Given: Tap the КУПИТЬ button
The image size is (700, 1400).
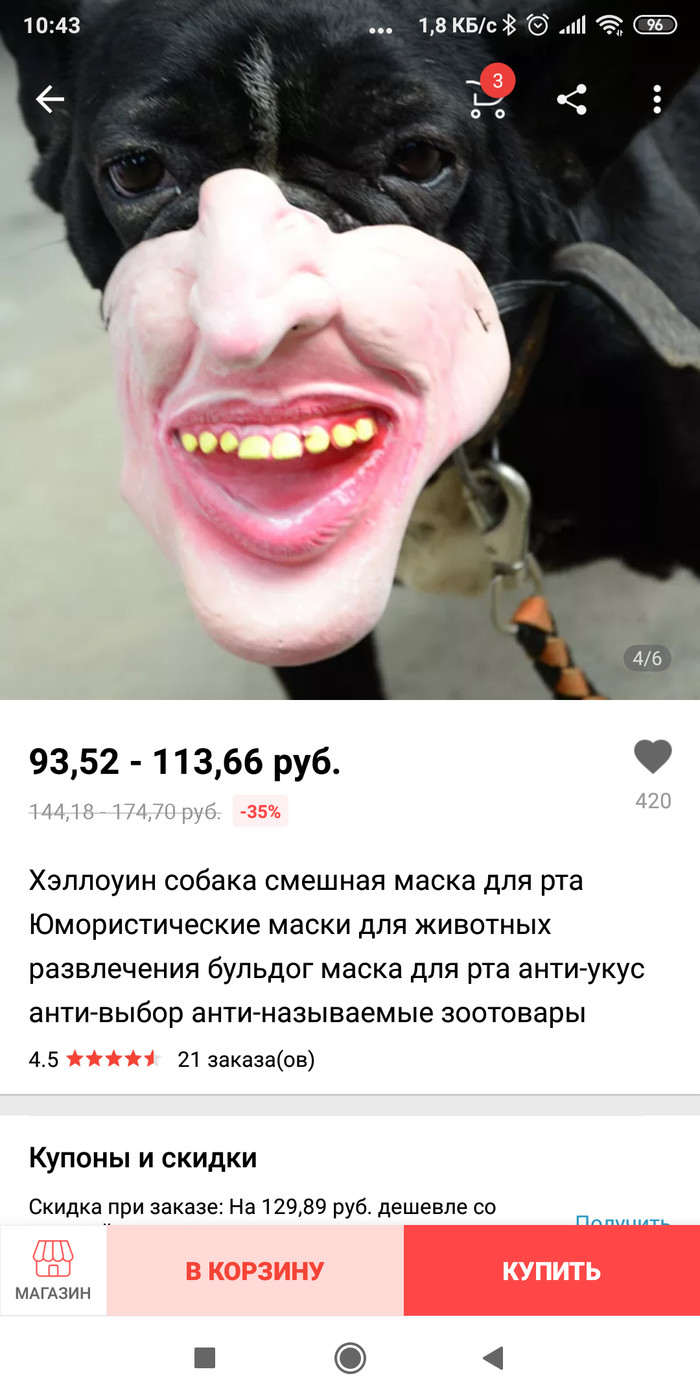Looking at the screenshot, I should (x=551, y=1271).
